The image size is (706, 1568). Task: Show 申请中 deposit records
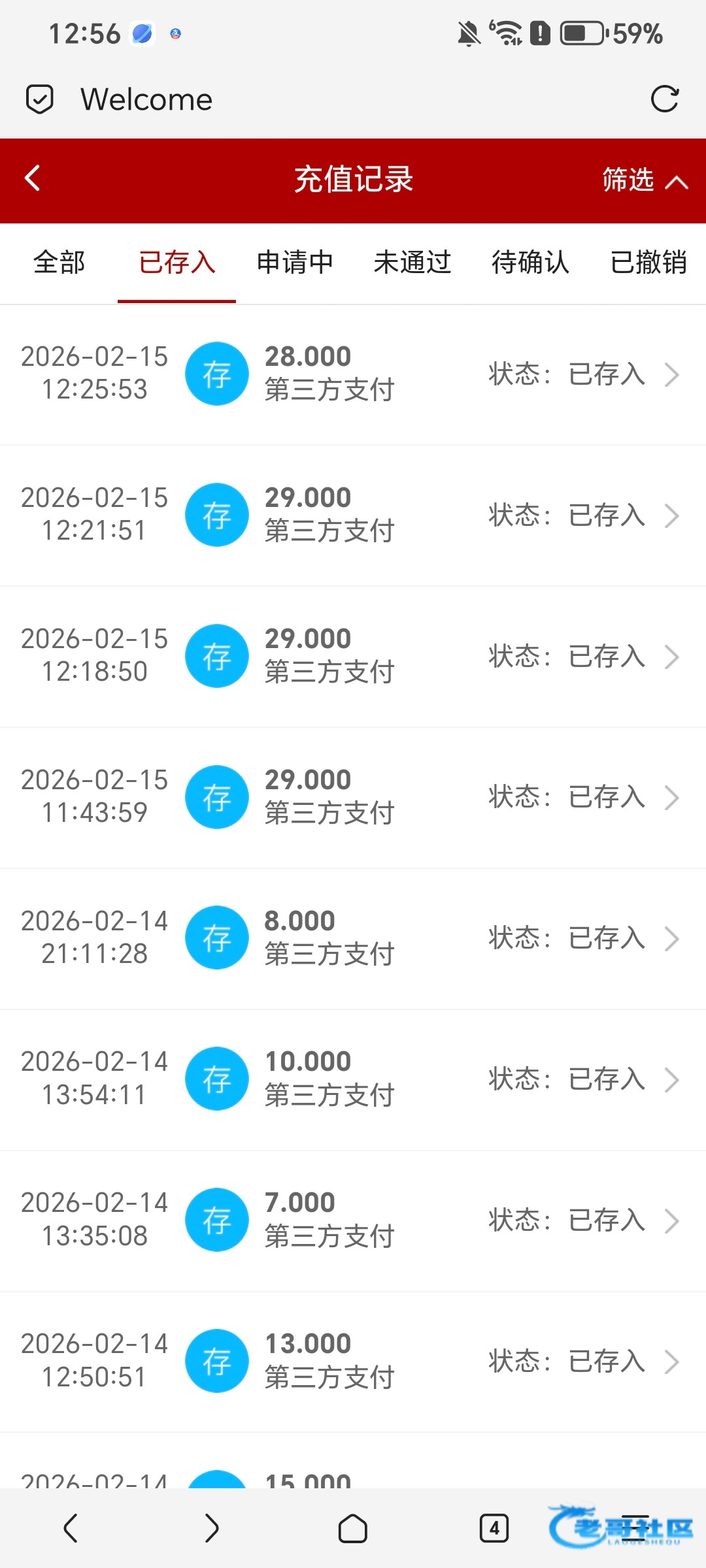pyautogui.click(x=295, y=263)
